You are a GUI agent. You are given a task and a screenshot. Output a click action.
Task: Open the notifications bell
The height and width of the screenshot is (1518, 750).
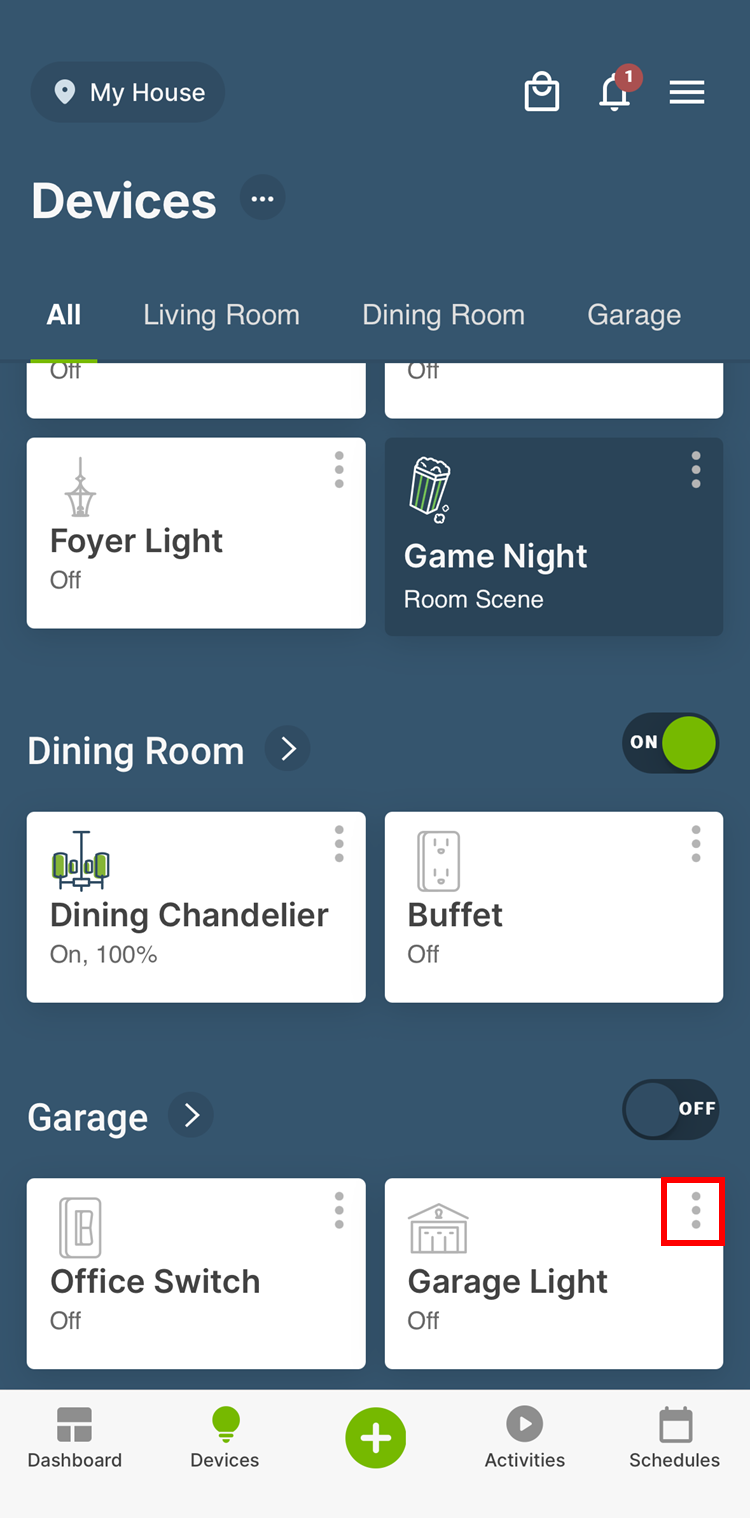615,93
